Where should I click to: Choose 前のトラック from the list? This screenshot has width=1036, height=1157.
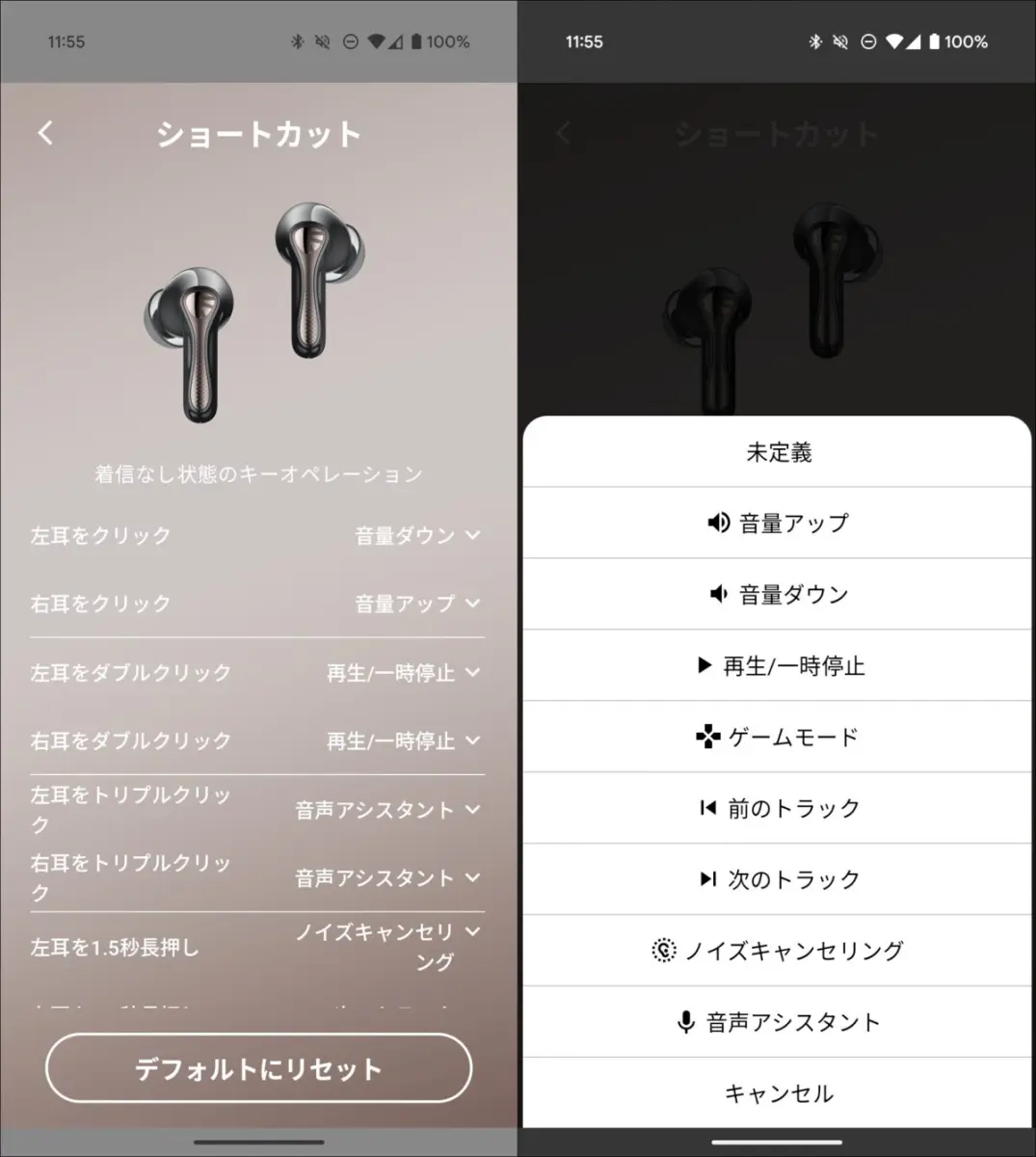pyautogui.click(x=778, y=808)
